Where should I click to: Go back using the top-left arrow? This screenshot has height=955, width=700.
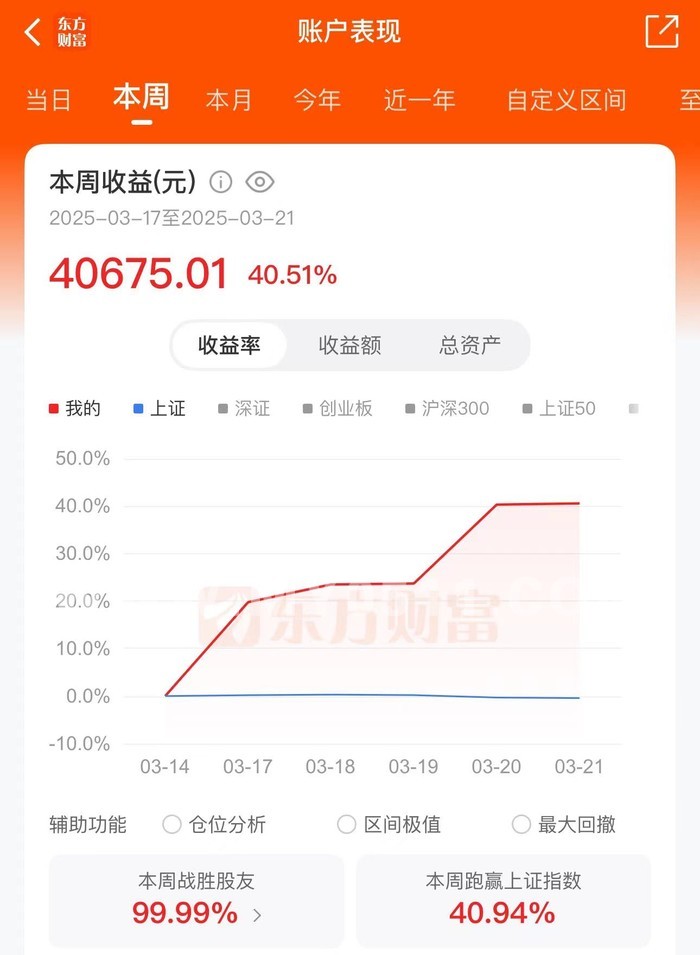point(33,32)
